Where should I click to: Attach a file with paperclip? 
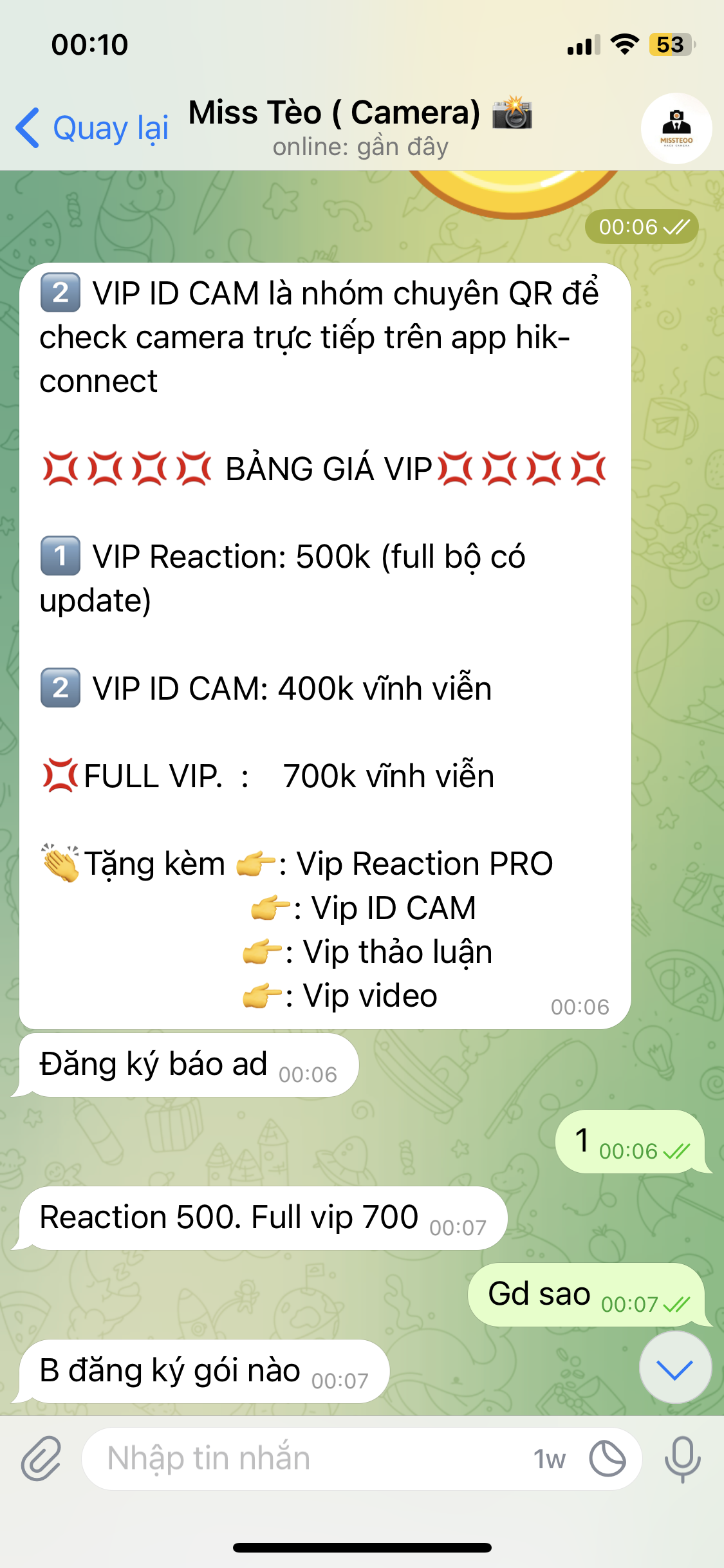tap(41, 1459)
